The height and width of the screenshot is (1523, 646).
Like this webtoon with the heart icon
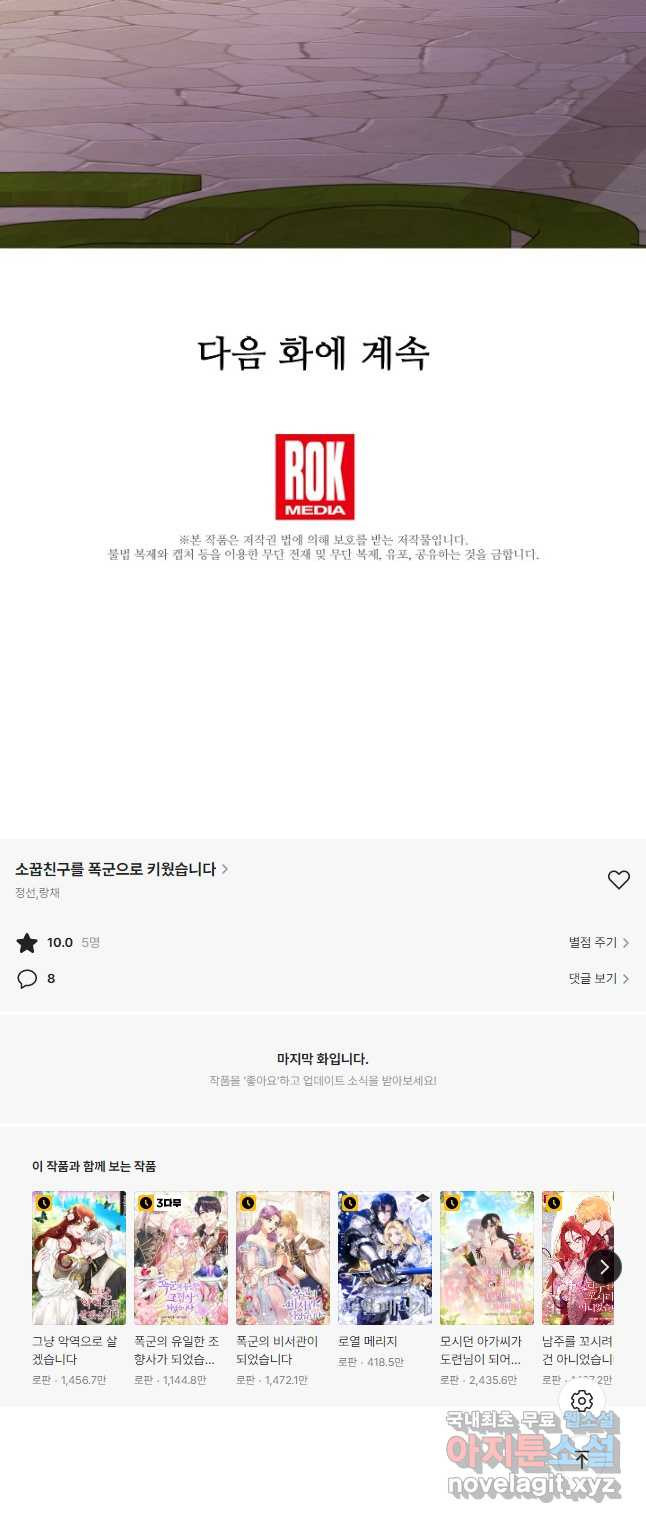619,880
